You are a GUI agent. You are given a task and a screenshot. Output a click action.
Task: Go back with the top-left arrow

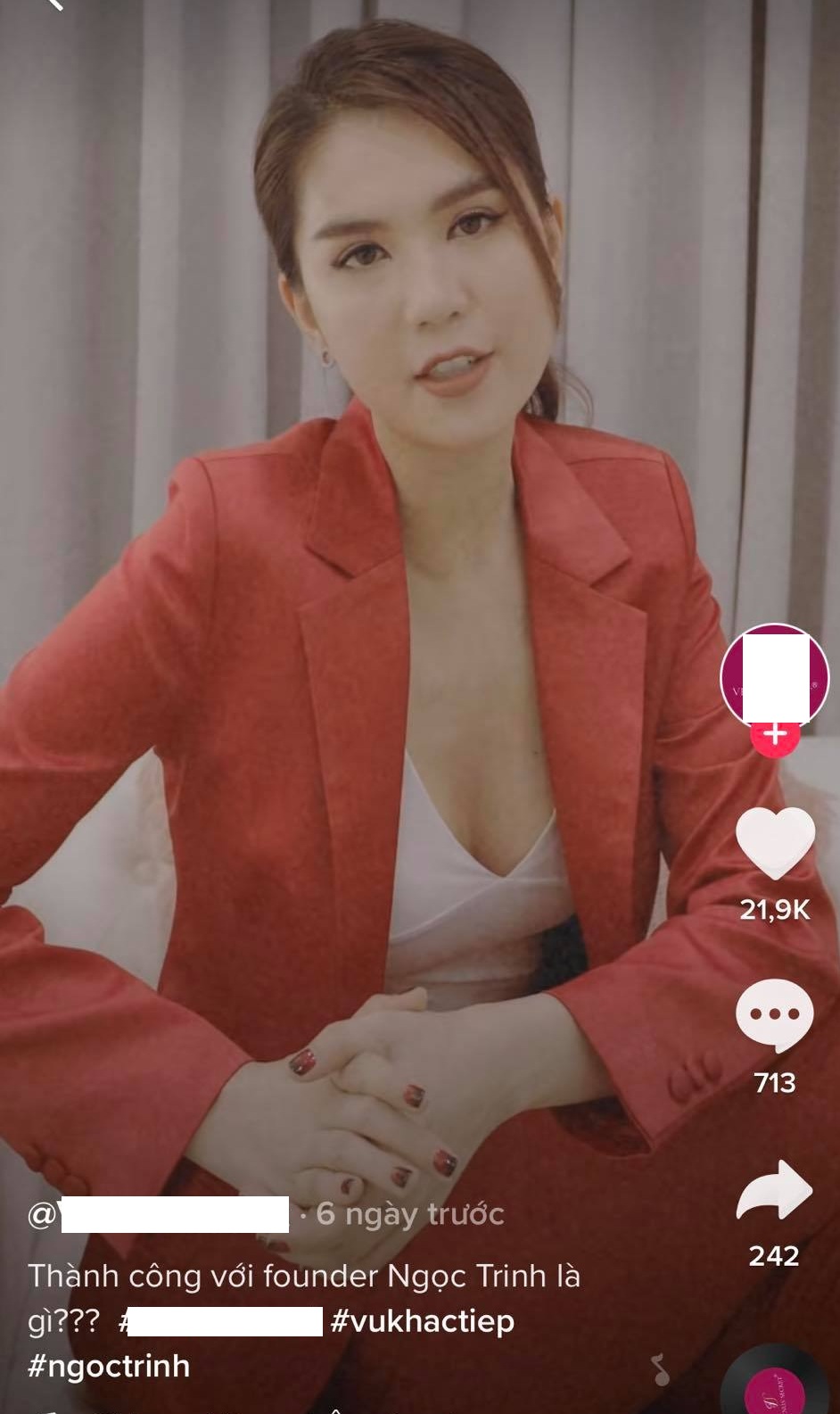54,4
